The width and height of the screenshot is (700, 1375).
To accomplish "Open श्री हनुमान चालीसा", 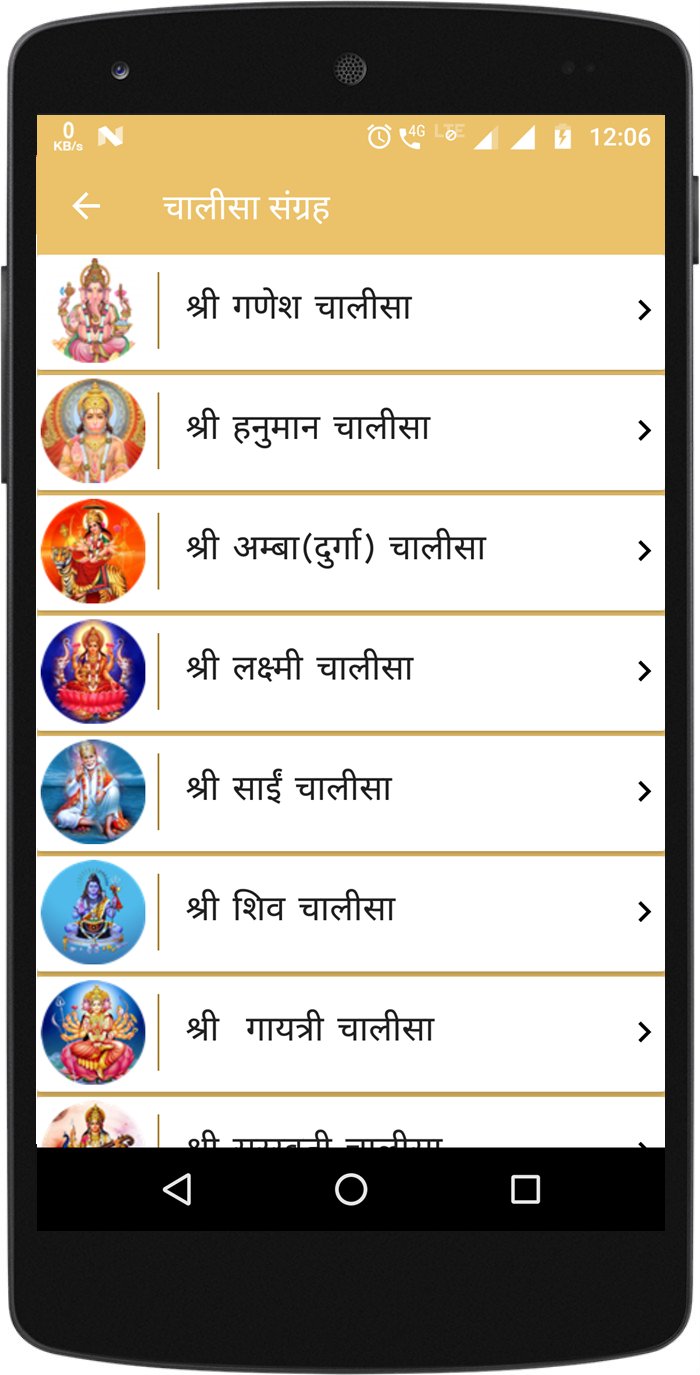I will (x=351, y=431).
